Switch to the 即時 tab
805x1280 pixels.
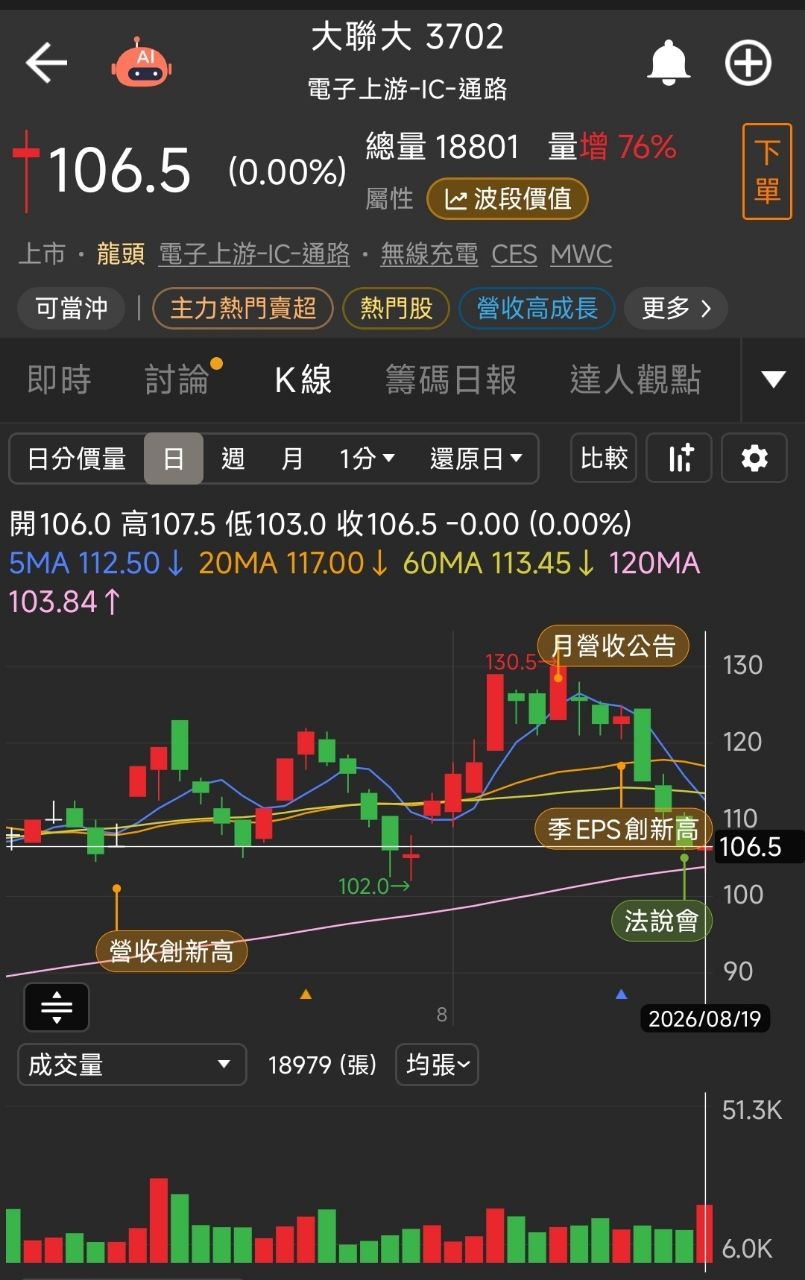[59, 380]
